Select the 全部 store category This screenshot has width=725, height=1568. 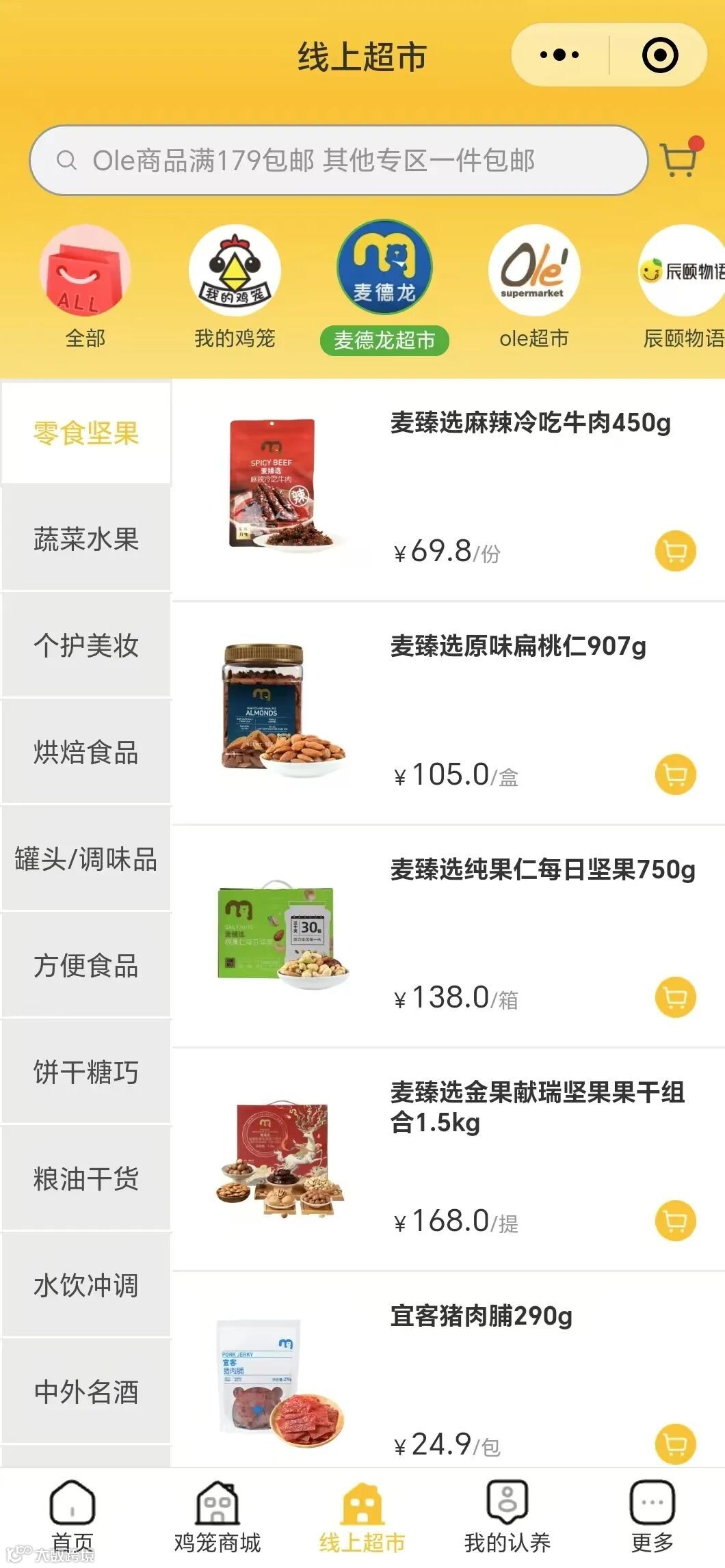coord(85,287)
